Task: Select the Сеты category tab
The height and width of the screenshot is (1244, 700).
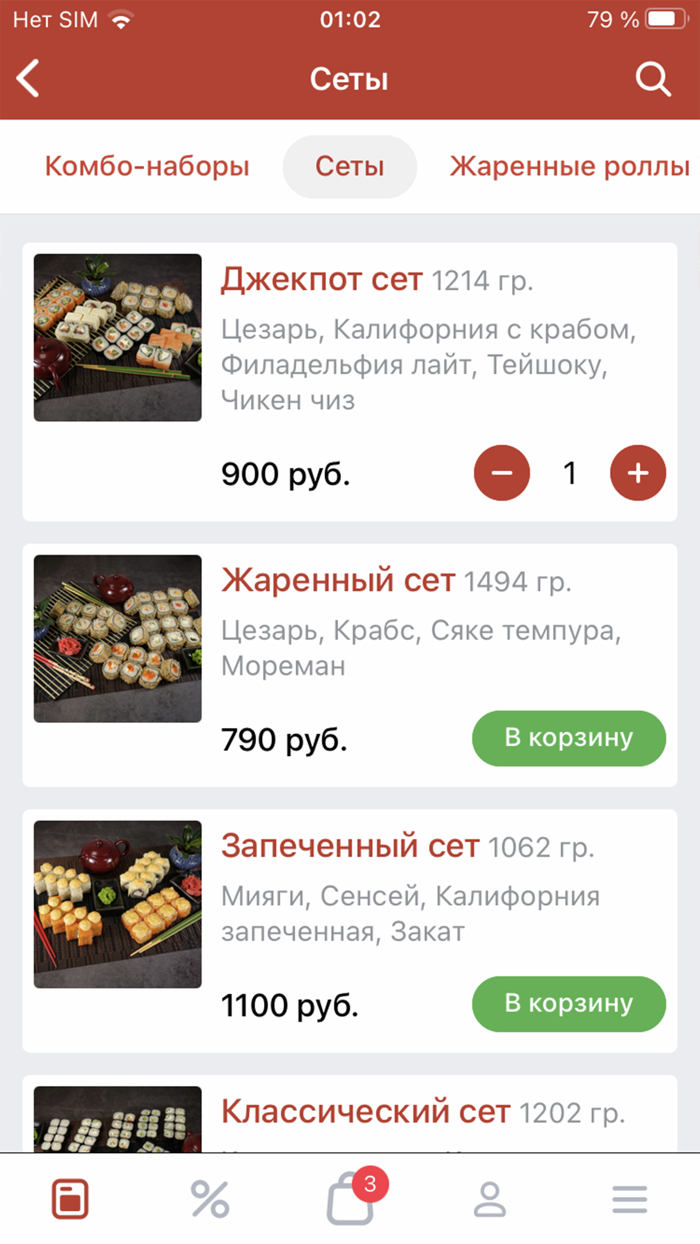Action: pyautogui.click(x=350, y=166)
